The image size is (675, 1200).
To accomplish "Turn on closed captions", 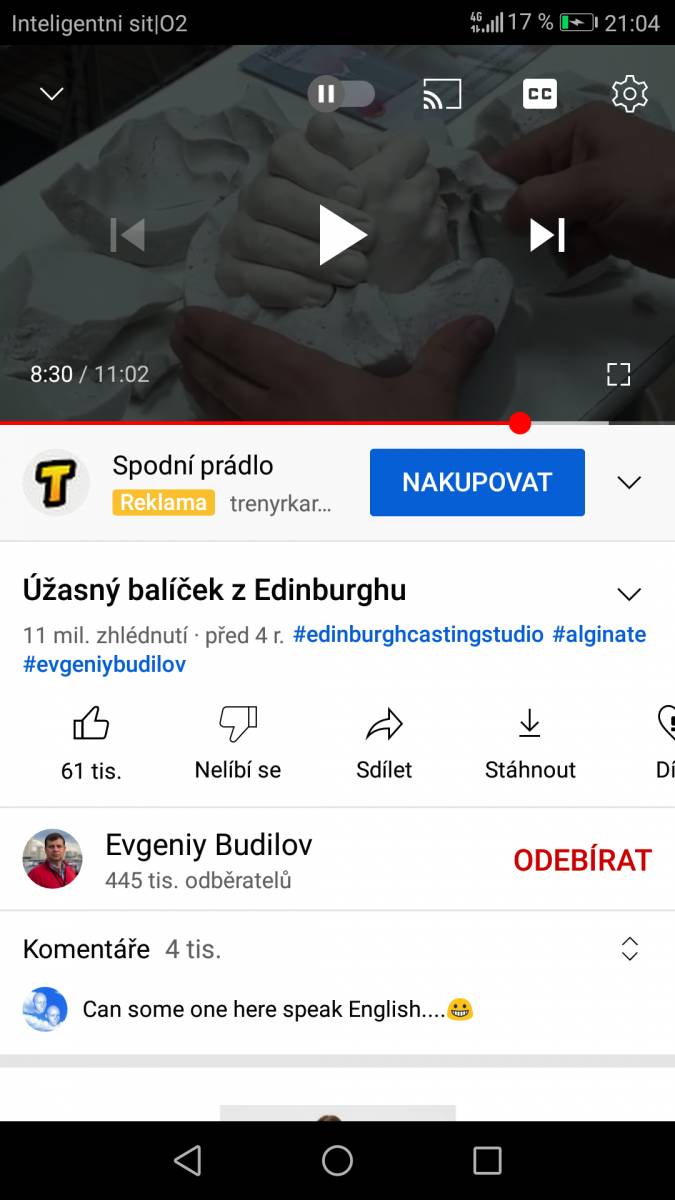I will pos(540,94).
